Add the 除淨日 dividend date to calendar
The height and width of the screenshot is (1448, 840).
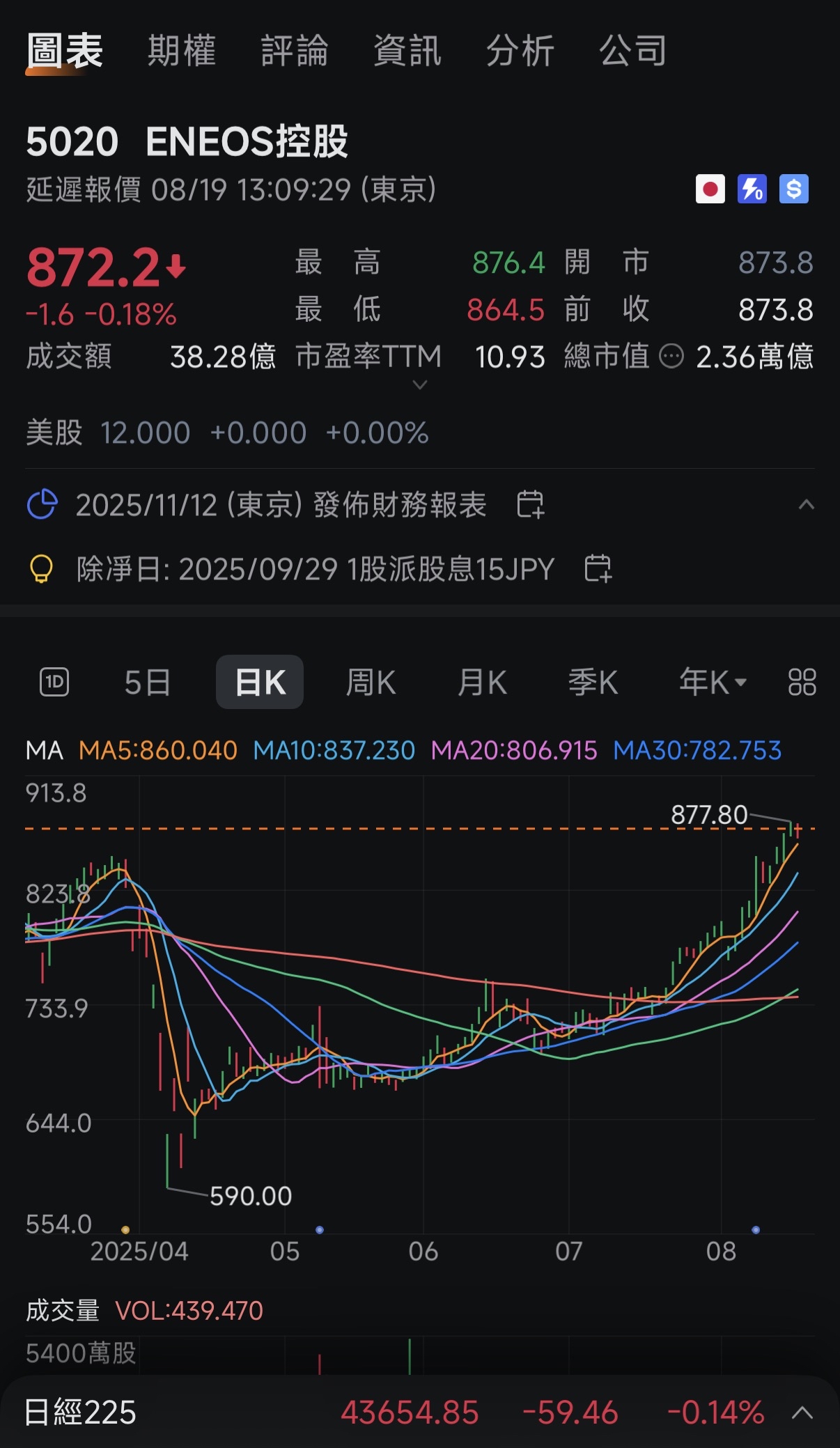pos(598,569)
